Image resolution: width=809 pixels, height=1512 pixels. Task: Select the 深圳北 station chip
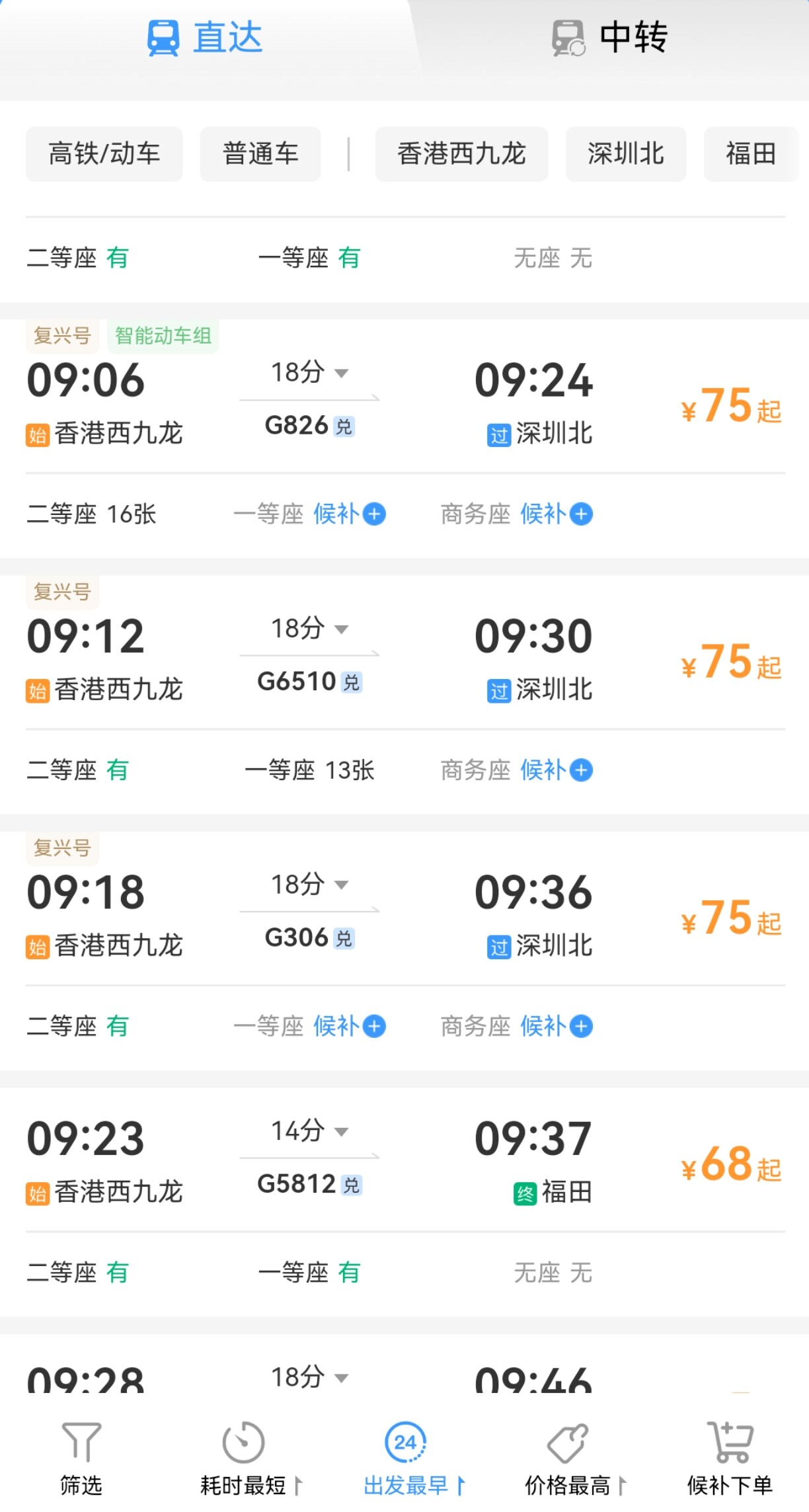click(x=625, y=154)
